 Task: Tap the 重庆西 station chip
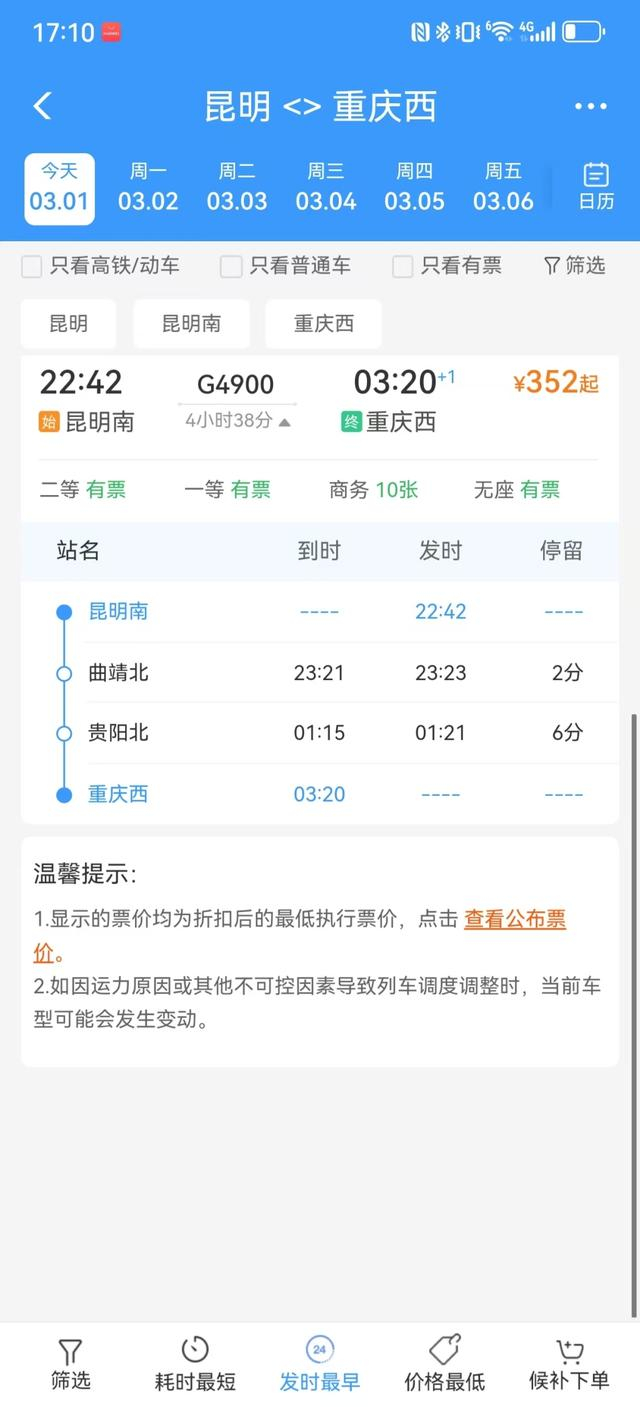click(323, 324)
